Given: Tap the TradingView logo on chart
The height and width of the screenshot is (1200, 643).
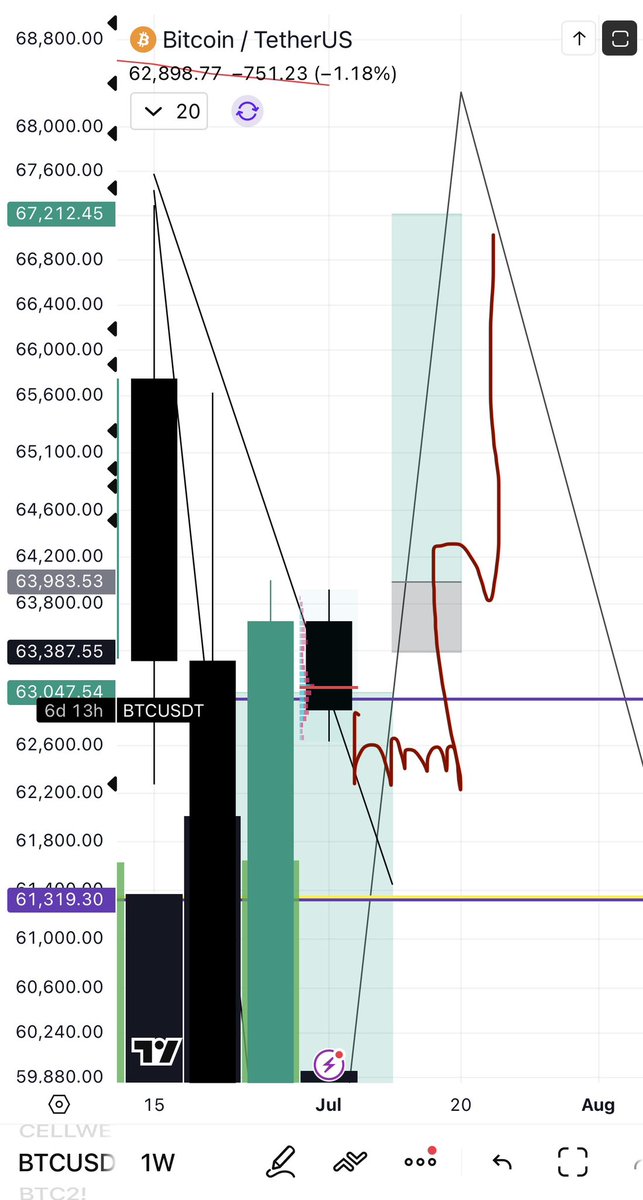Looking at the screenshot, I should 156,1051.
